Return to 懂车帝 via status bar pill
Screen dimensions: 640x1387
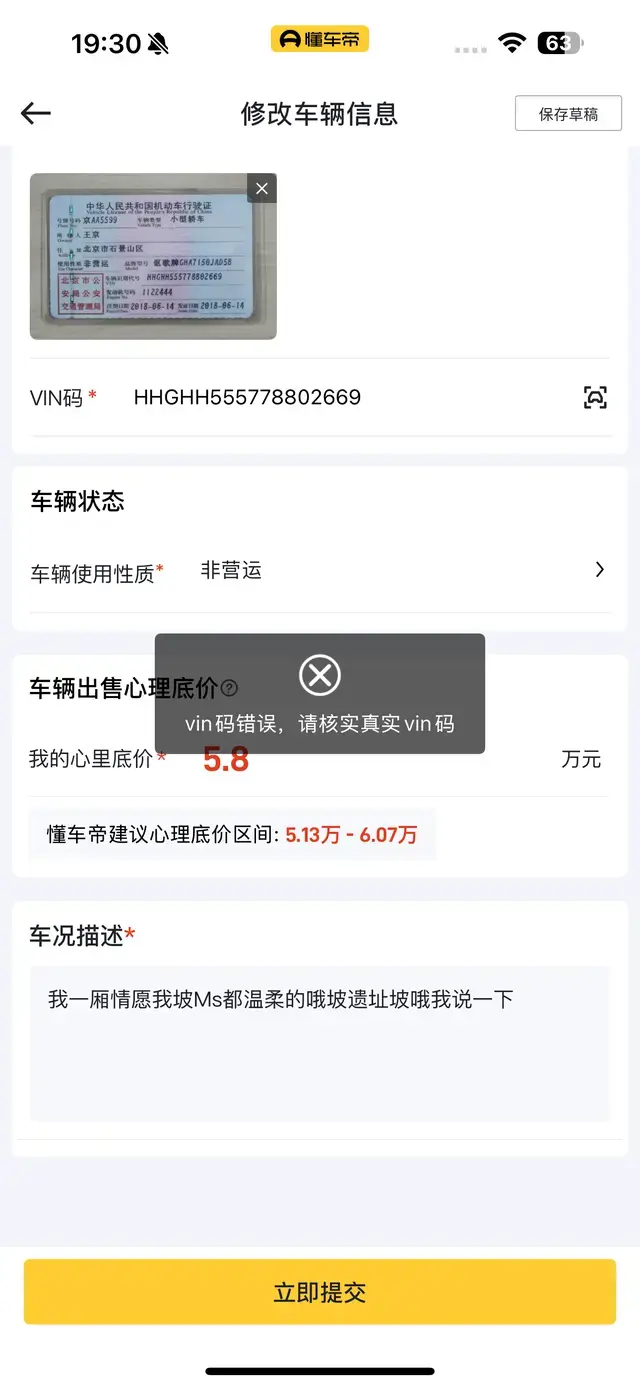320,39
